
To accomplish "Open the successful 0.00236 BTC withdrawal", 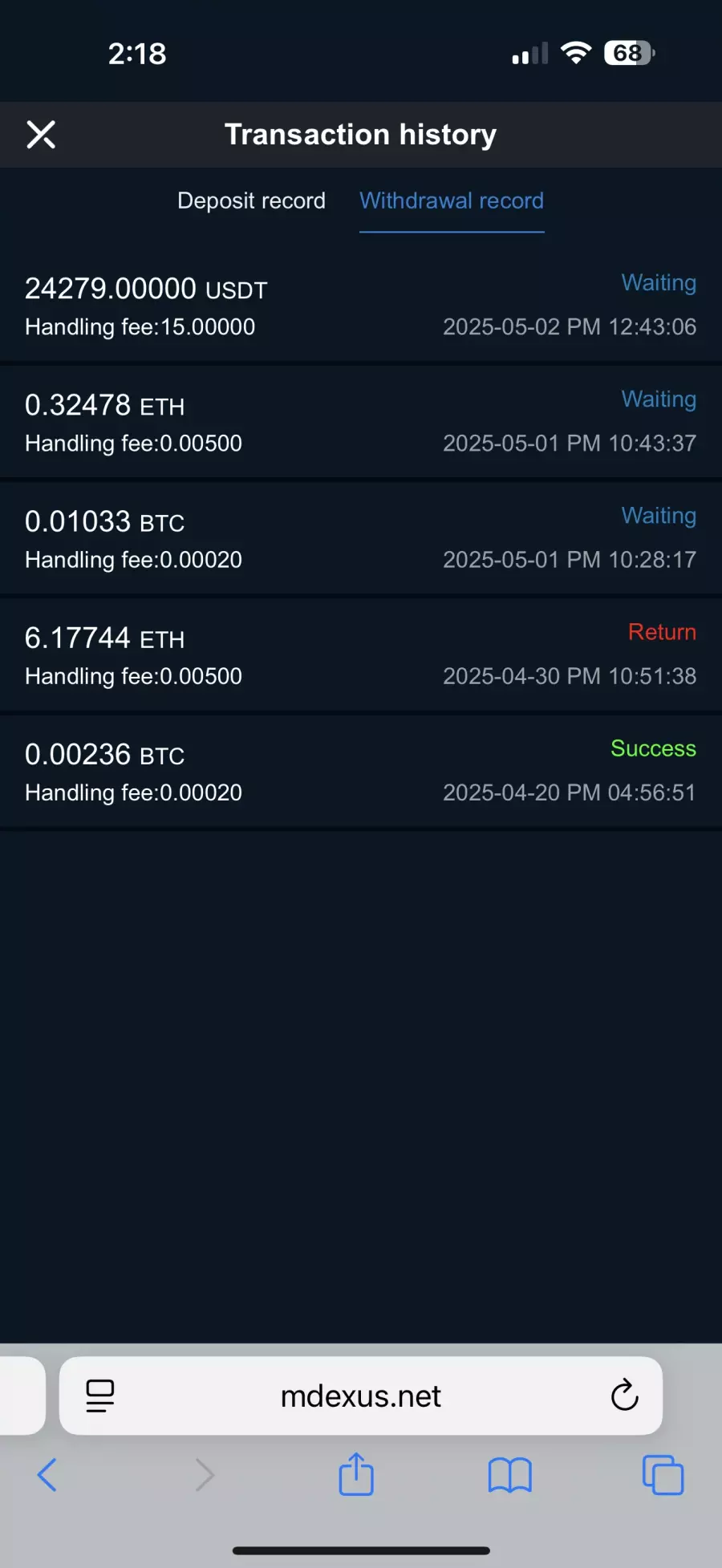I will [361, 771].
